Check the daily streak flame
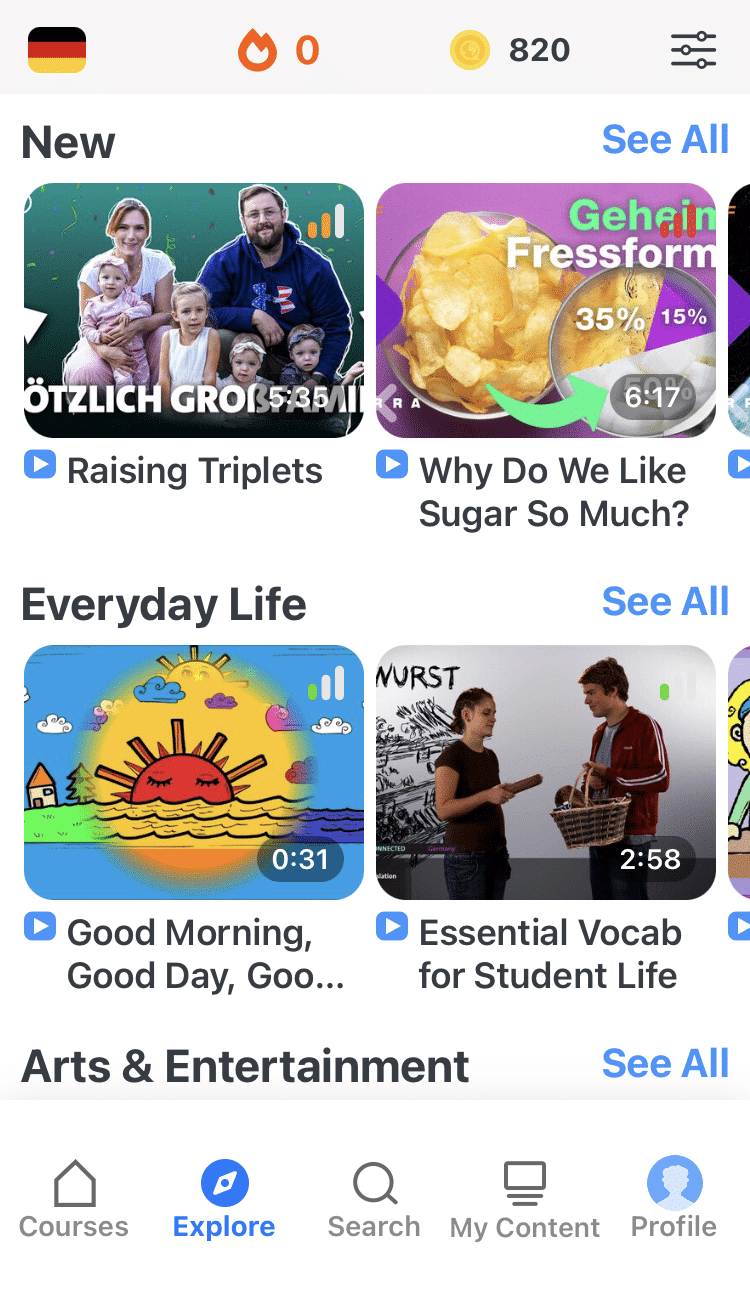The height and width of the screenshot is (1299, 750). (x=258, y=50)
